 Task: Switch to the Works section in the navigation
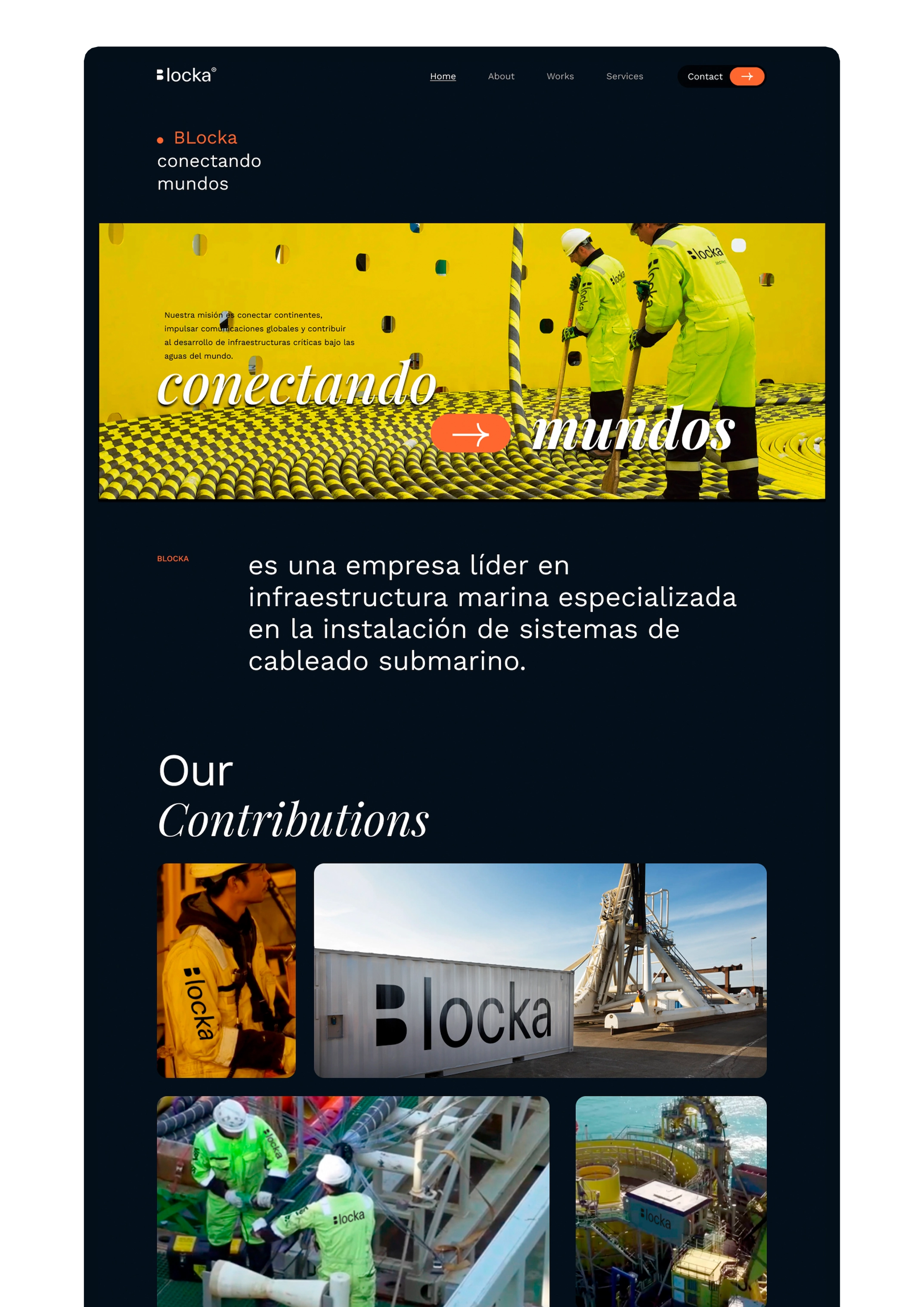(560, 76)
